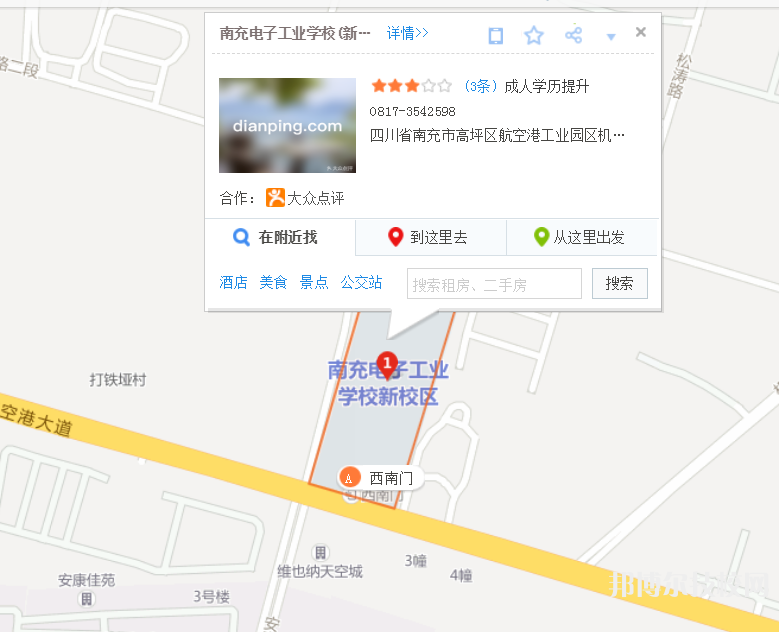Screen dimensions: 779x632
Task: Tap the red marker 1 on map
Action: [x=388, y=365]
